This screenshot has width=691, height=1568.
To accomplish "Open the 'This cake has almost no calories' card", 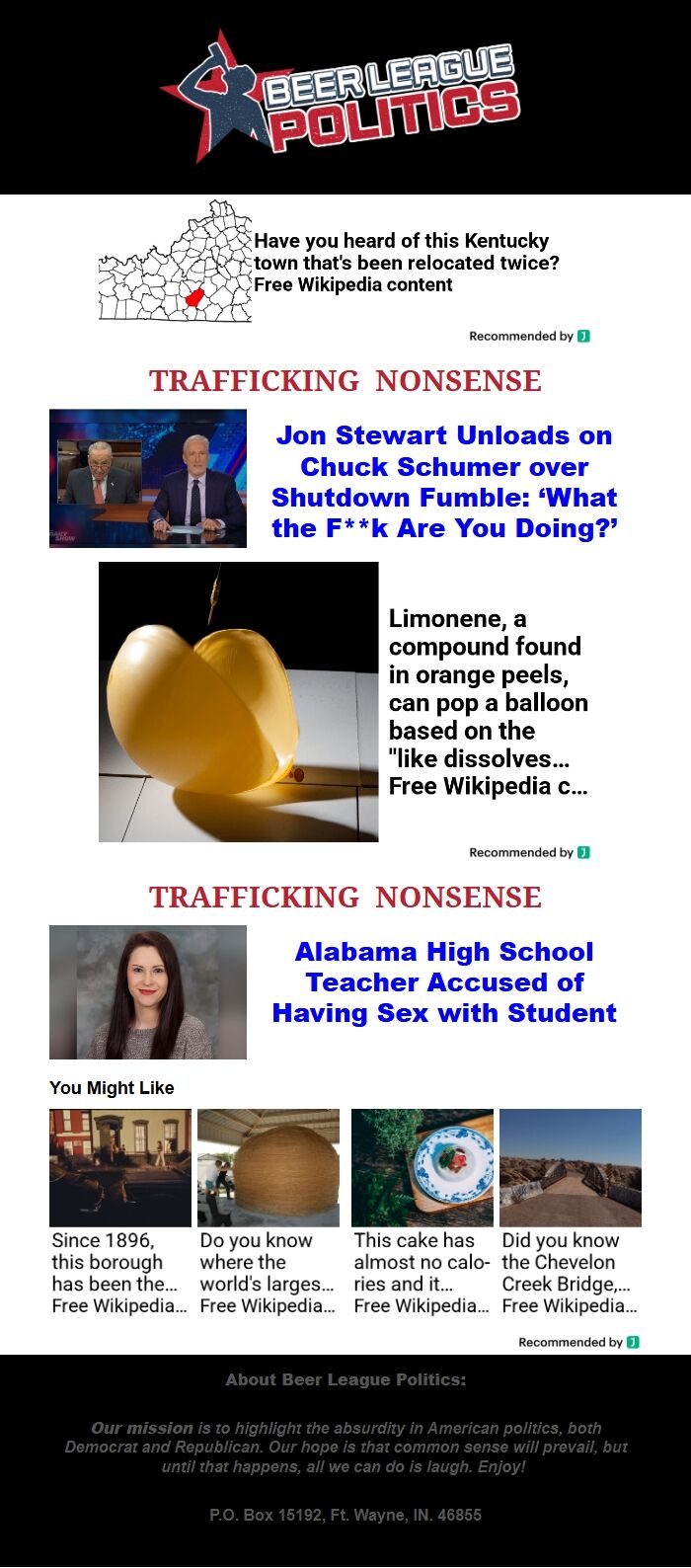I will 422,1213.
